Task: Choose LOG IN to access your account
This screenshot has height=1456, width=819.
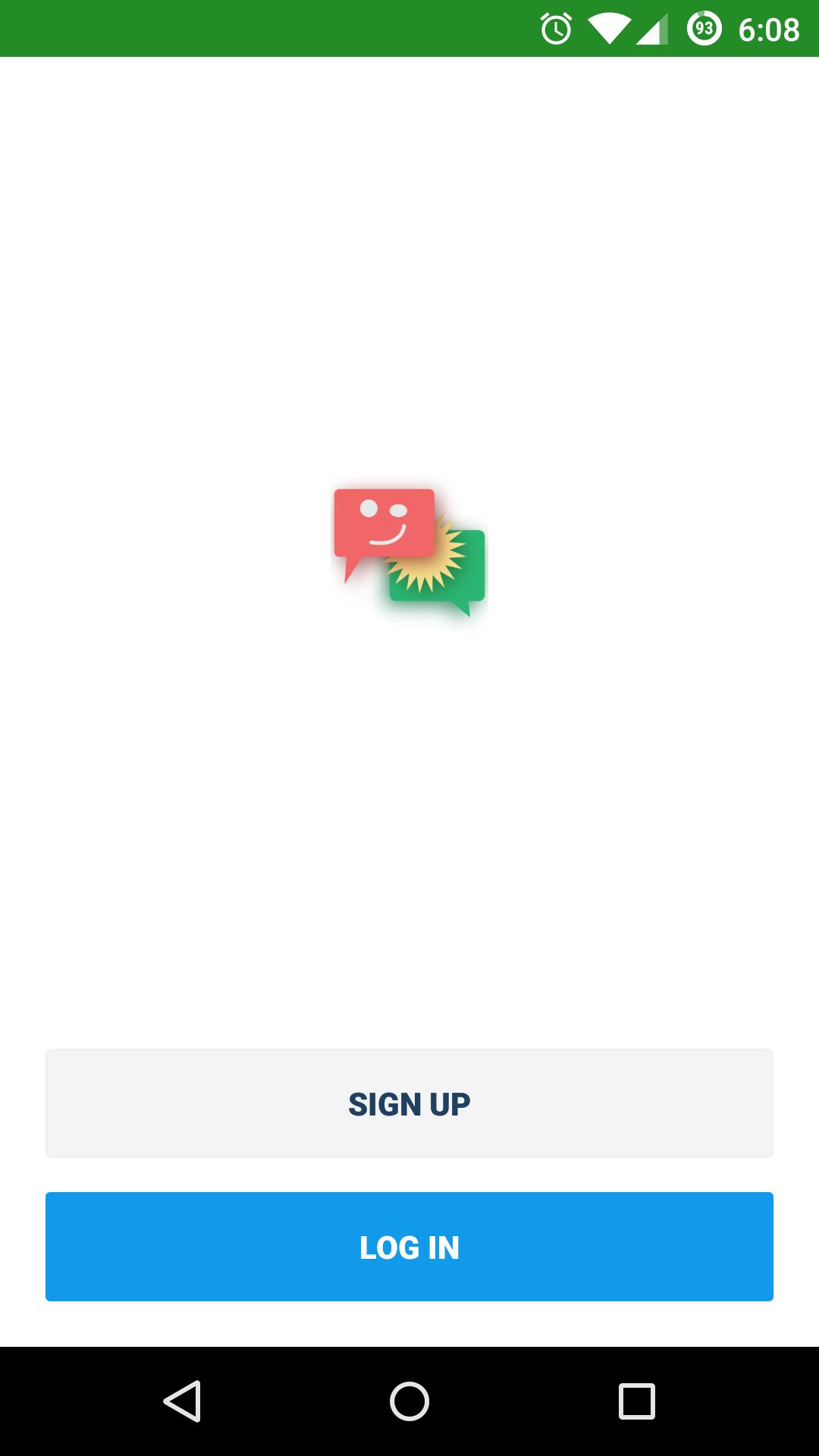Action: coord(409,1247)
